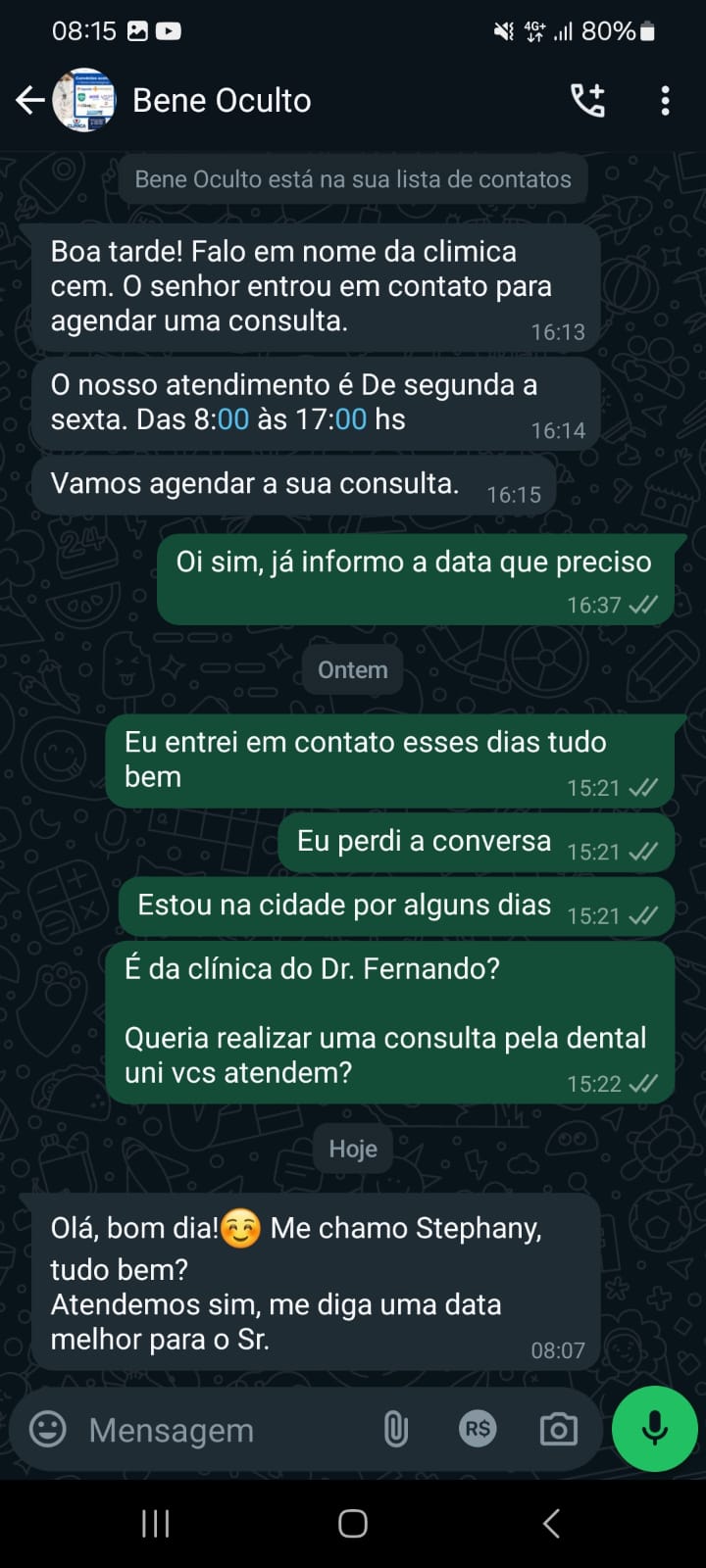
Task: Go back to the chat list
Action: click(29, 100)
